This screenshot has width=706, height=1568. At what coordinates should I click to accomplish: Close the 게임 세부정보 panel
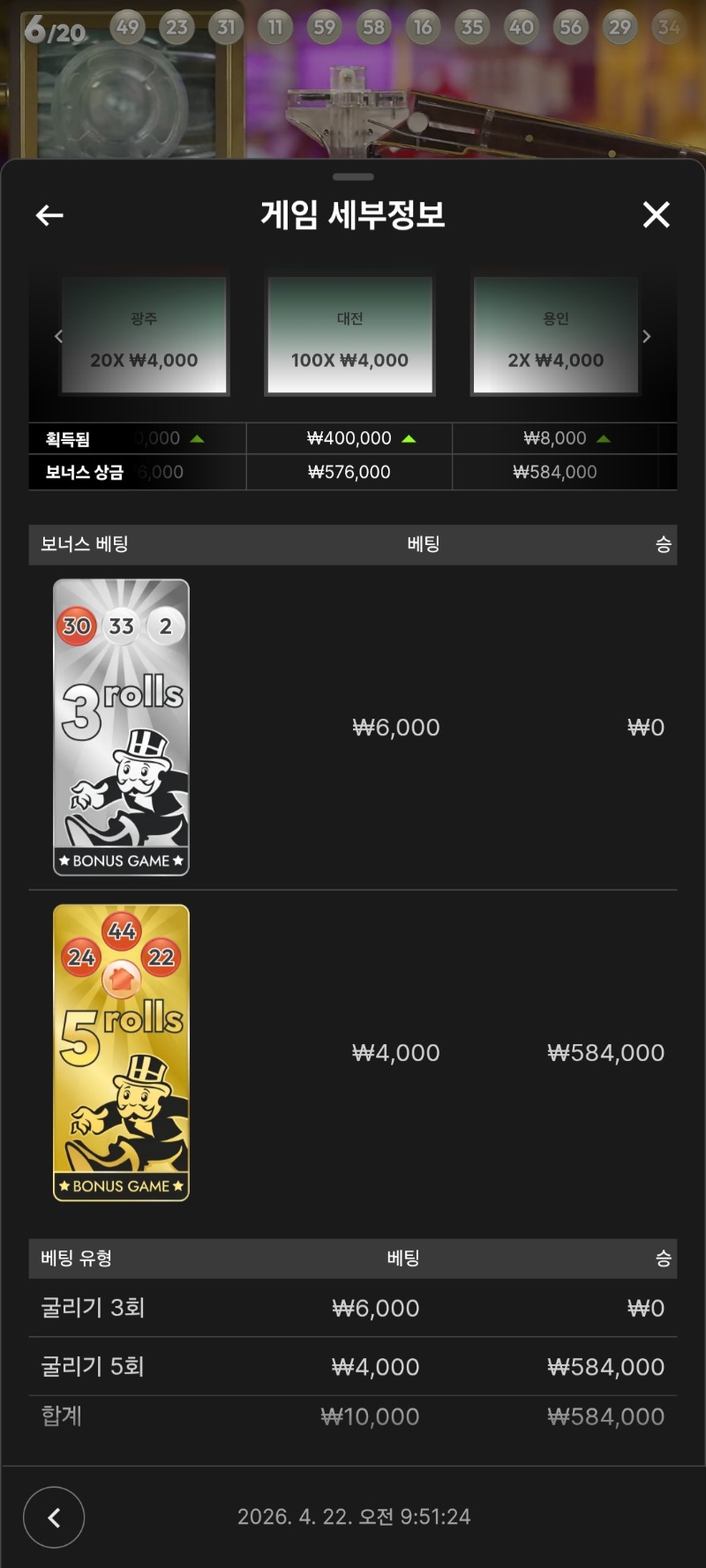point(656,214)
